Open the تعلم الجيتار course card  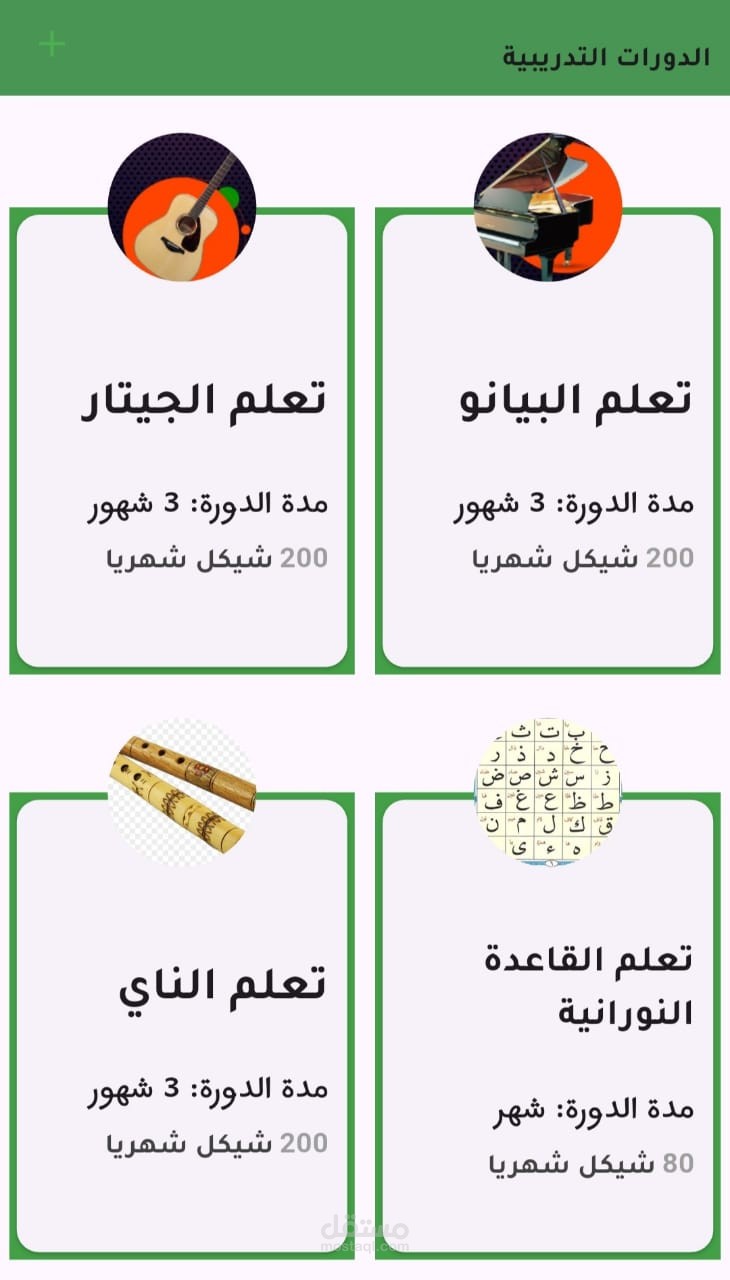point(182,441)
